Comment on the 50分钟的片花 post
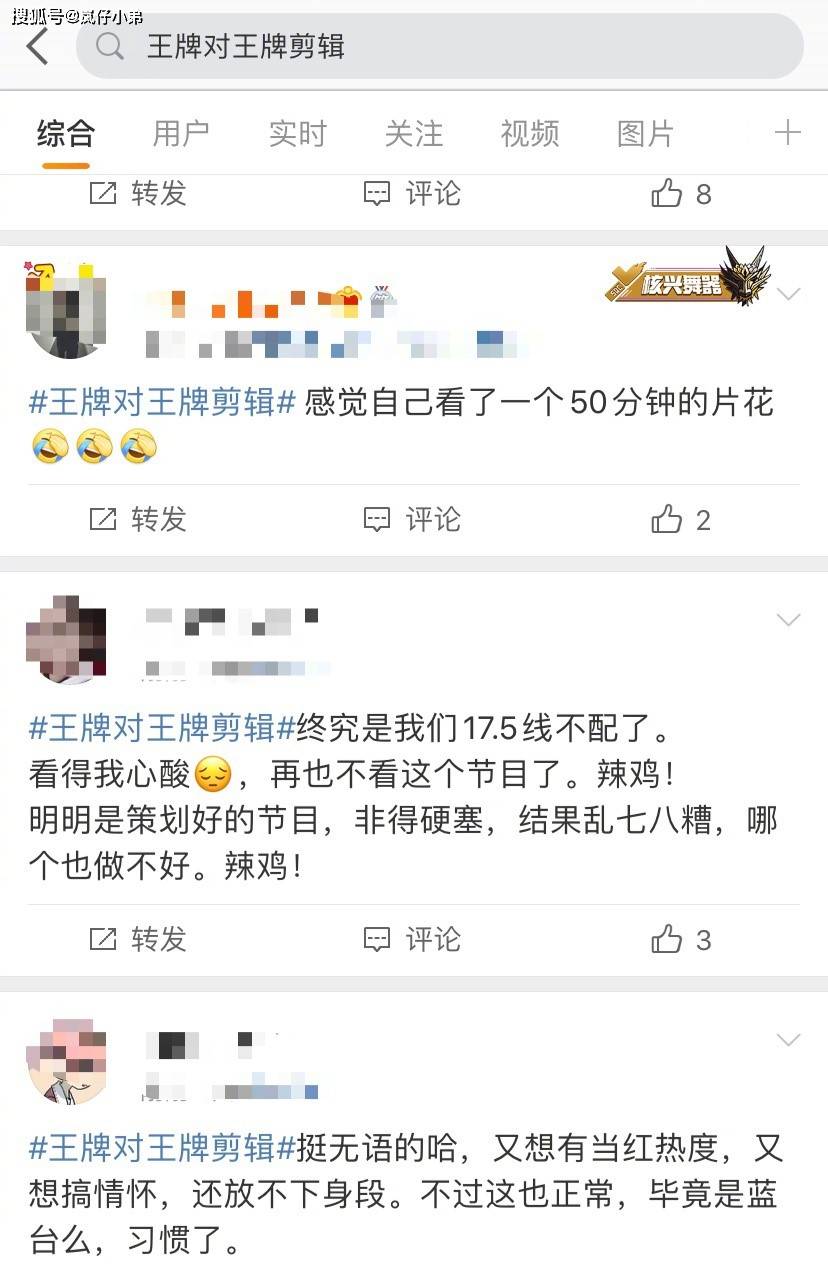This screenshot has height=1264, width=828. (412, 519)
